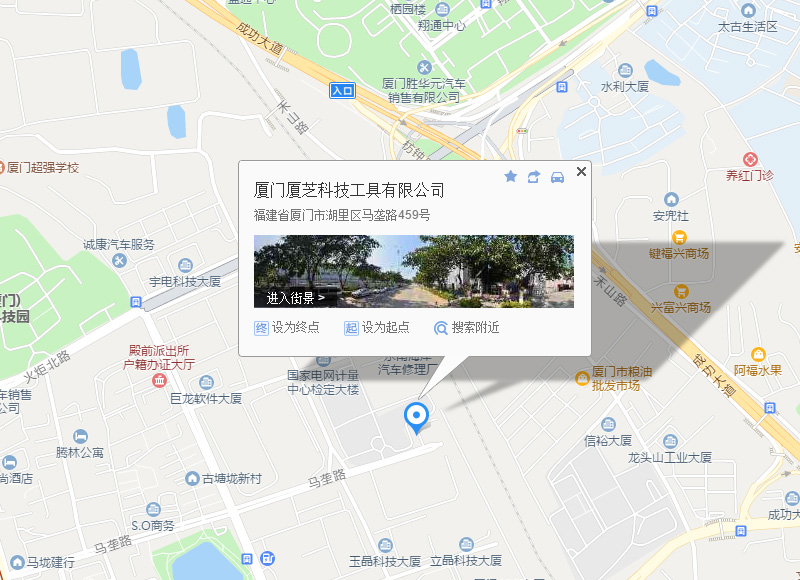The width and height of the screenshot is (800, 580).
Task: Set as destination with 设为终点
Action: click(x=287, y=327)
